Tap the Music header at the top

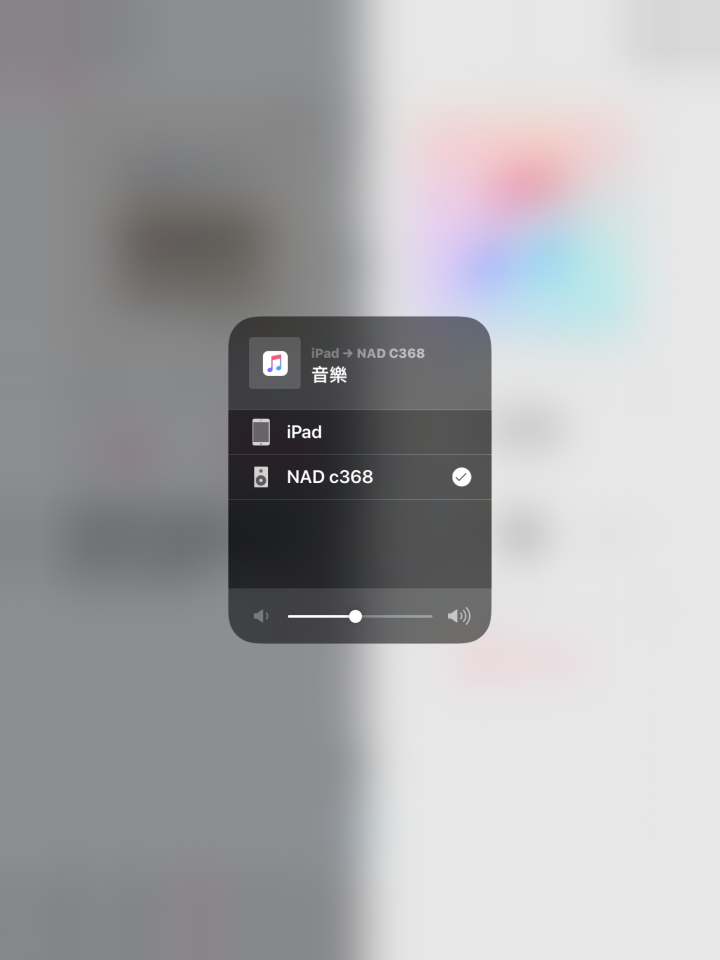358,364
